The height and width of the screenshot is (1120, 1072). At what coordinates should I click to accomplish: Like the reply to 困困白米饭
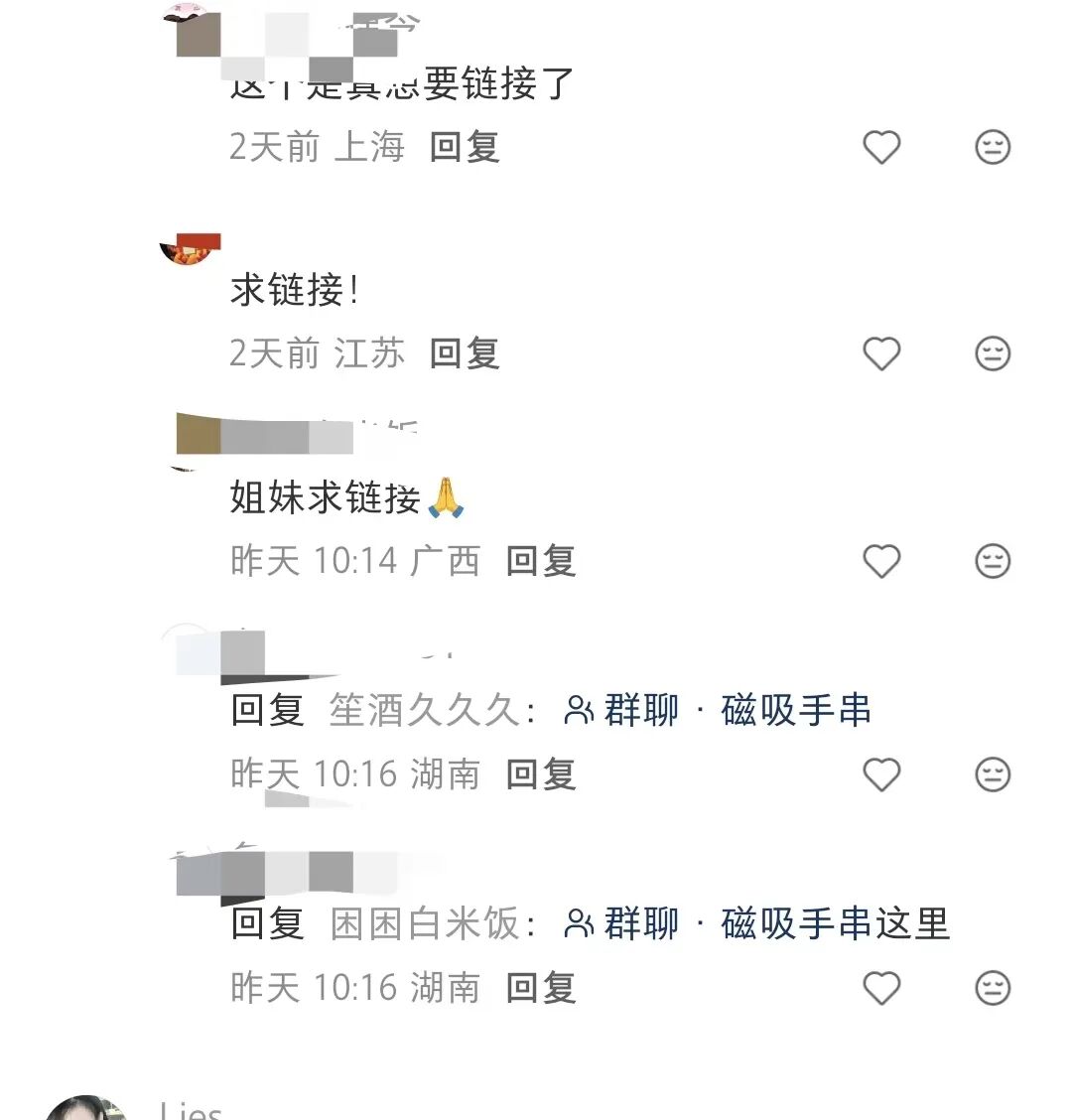(x=881, y=988)
